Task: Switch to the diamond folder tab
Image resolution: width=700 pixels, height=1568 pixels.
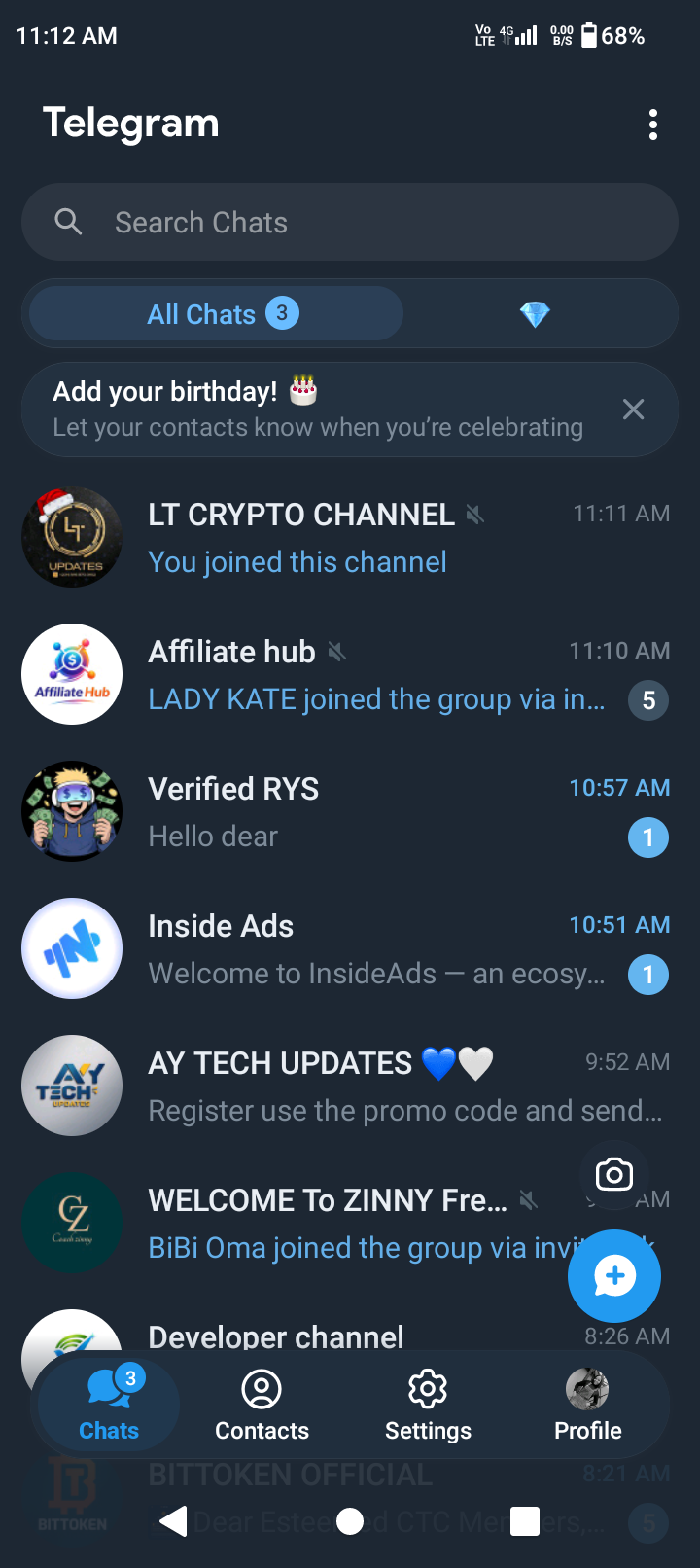Action: click(535, 314)
